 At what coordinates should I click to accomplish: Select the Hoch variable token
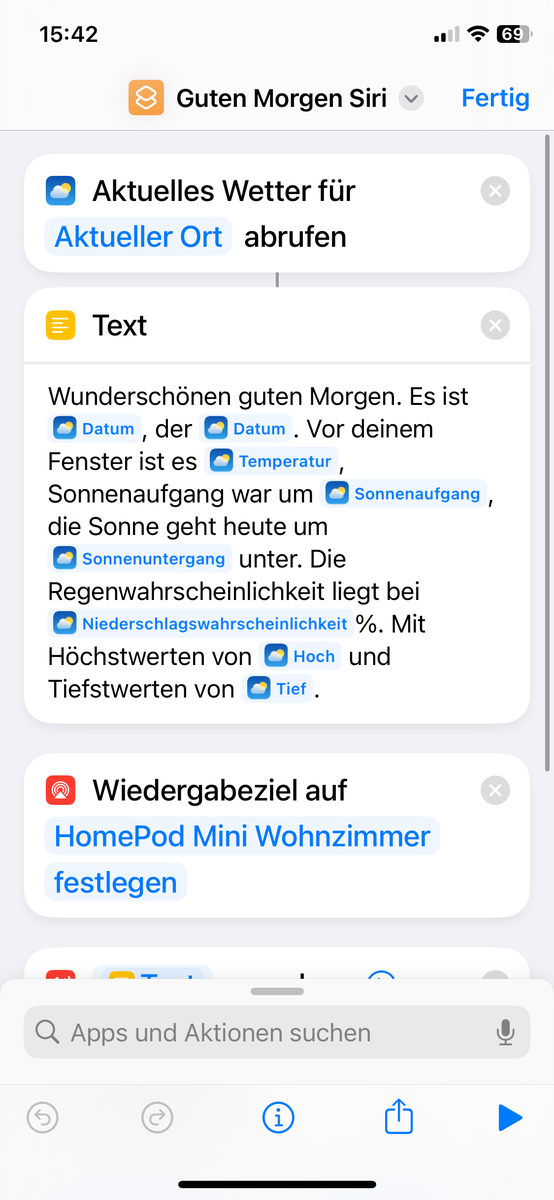point(301,657)
